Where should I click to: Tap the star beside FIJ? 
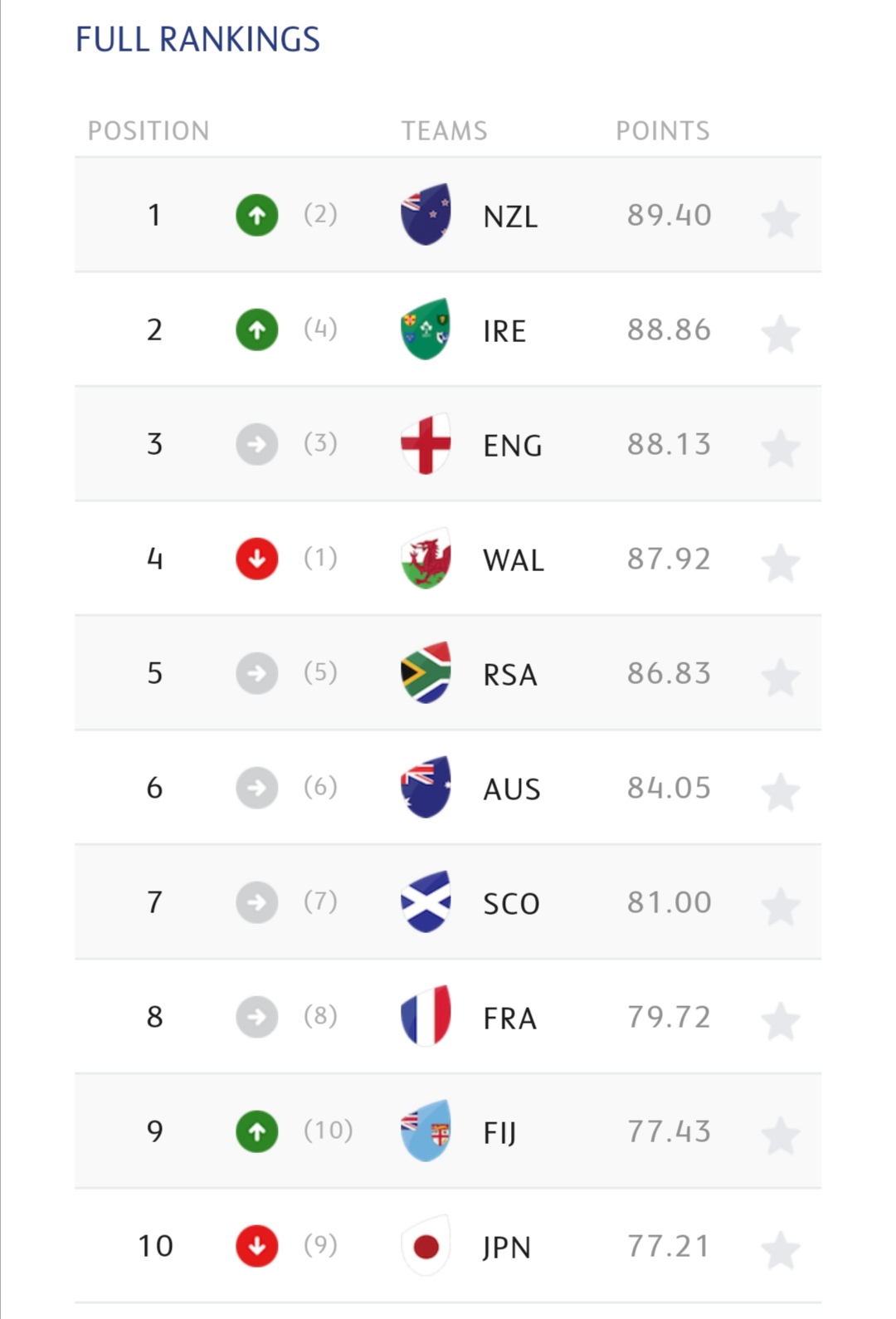(x=780, y=1136)
